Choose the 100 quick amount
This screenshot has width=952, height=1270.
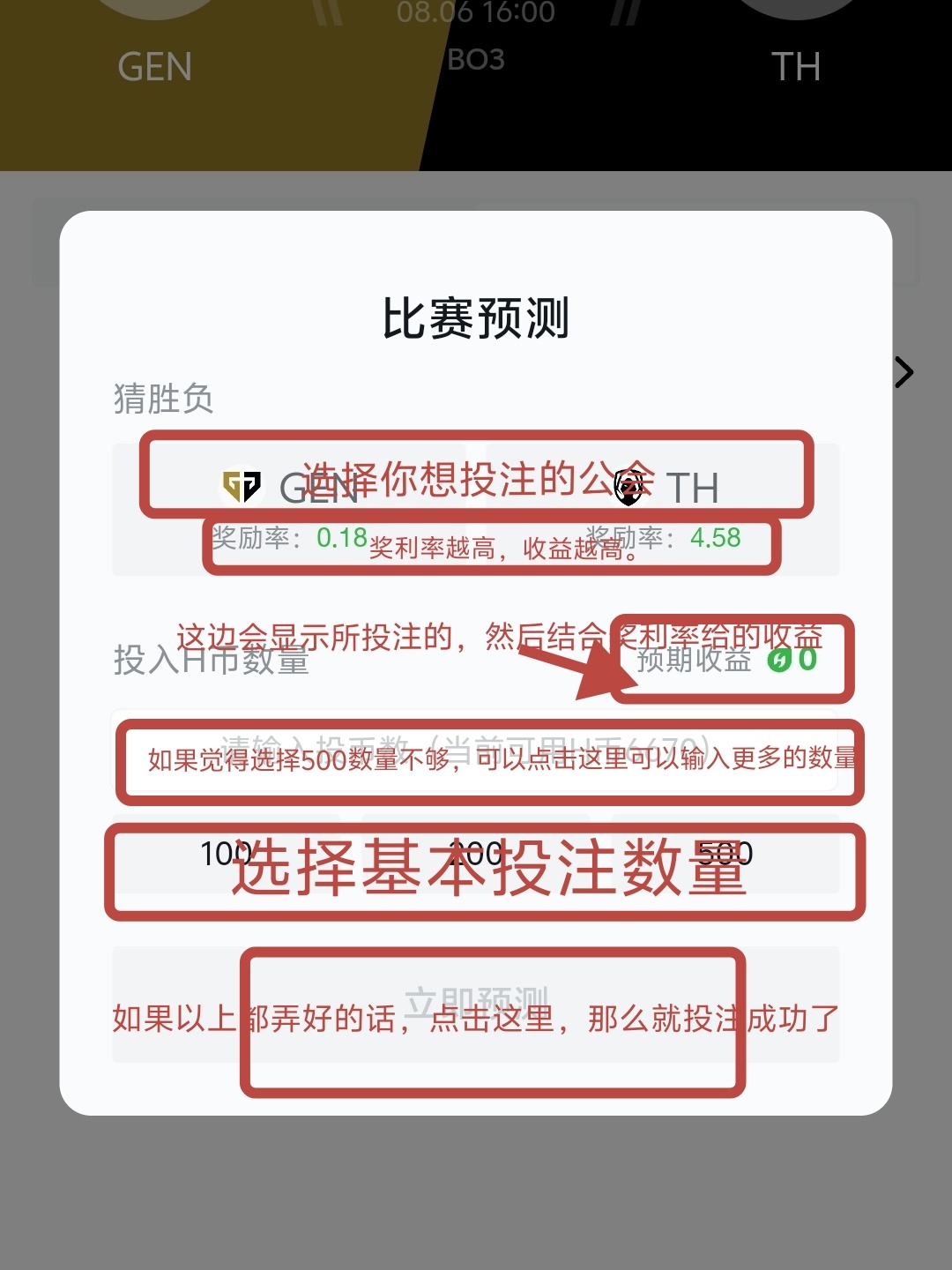tap(227, 854)
